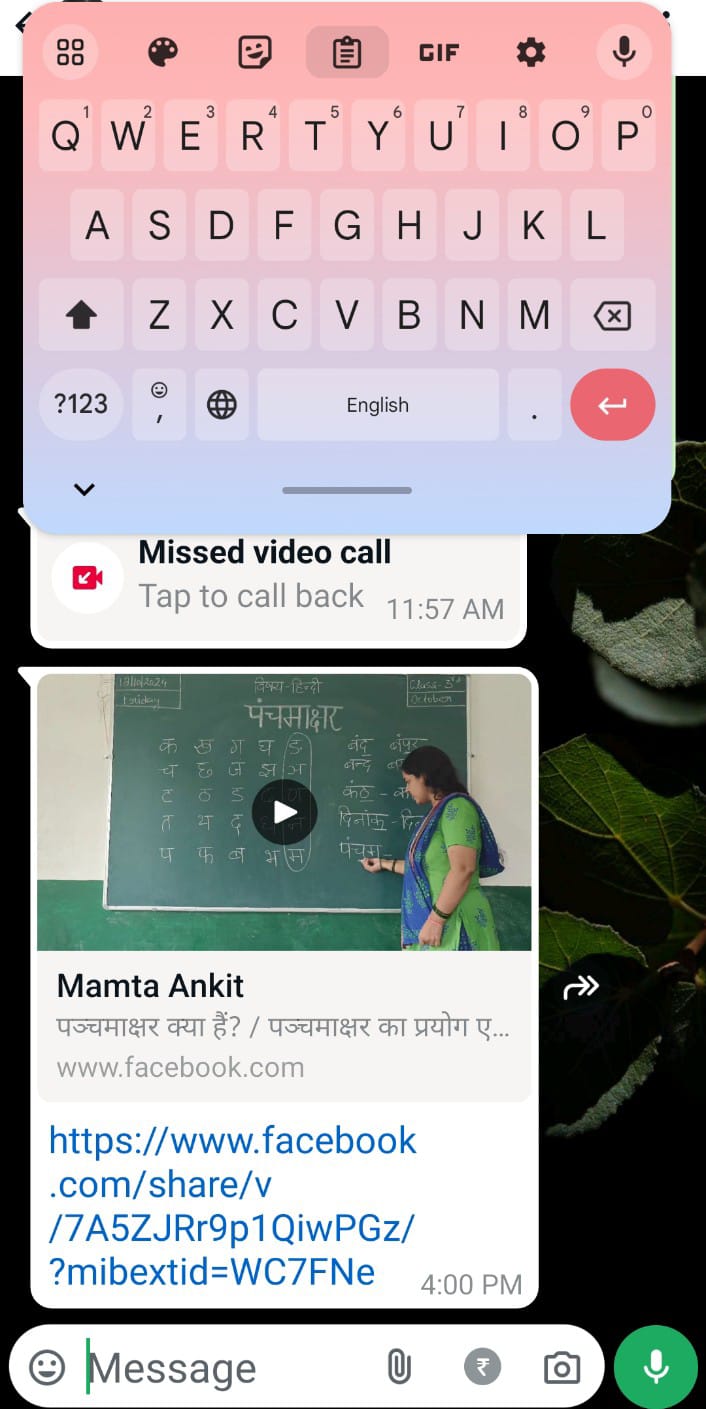Open the facebook.com share link

coord(232,1206)
